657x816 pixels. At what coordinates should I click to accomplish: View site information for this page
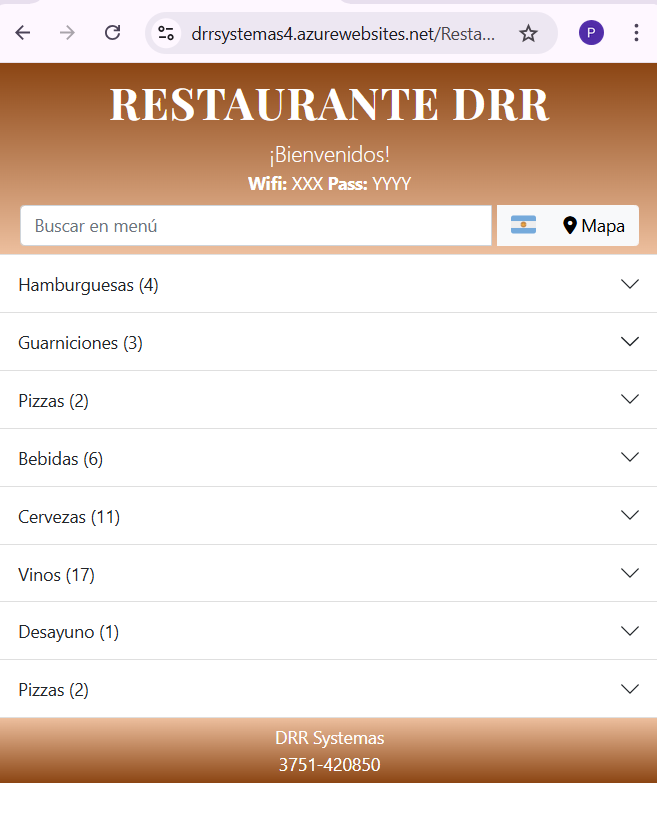click(166, 33)
